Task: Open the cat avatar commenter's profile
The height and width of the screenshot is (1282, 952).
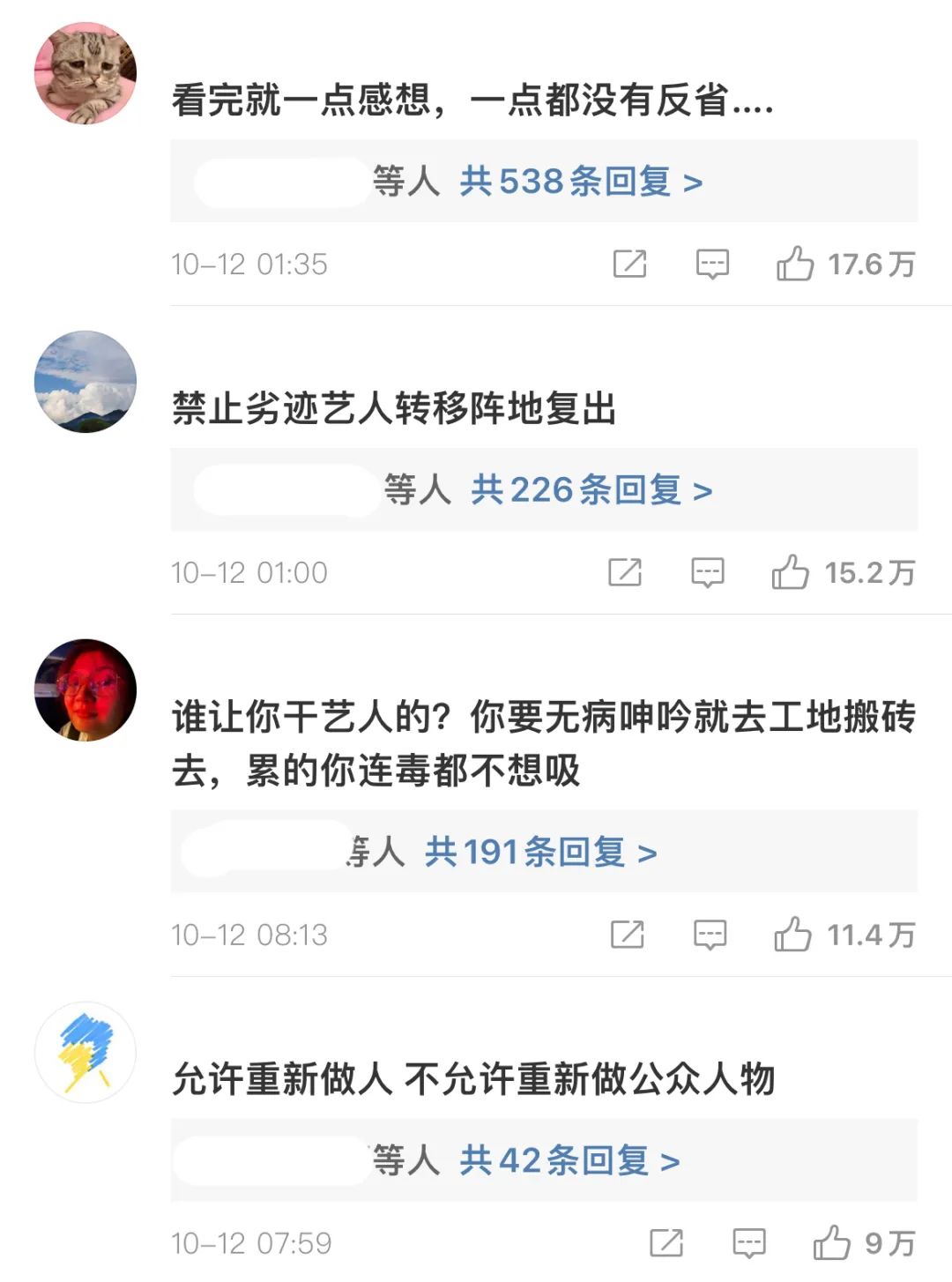Action: [x=86, y=73]
